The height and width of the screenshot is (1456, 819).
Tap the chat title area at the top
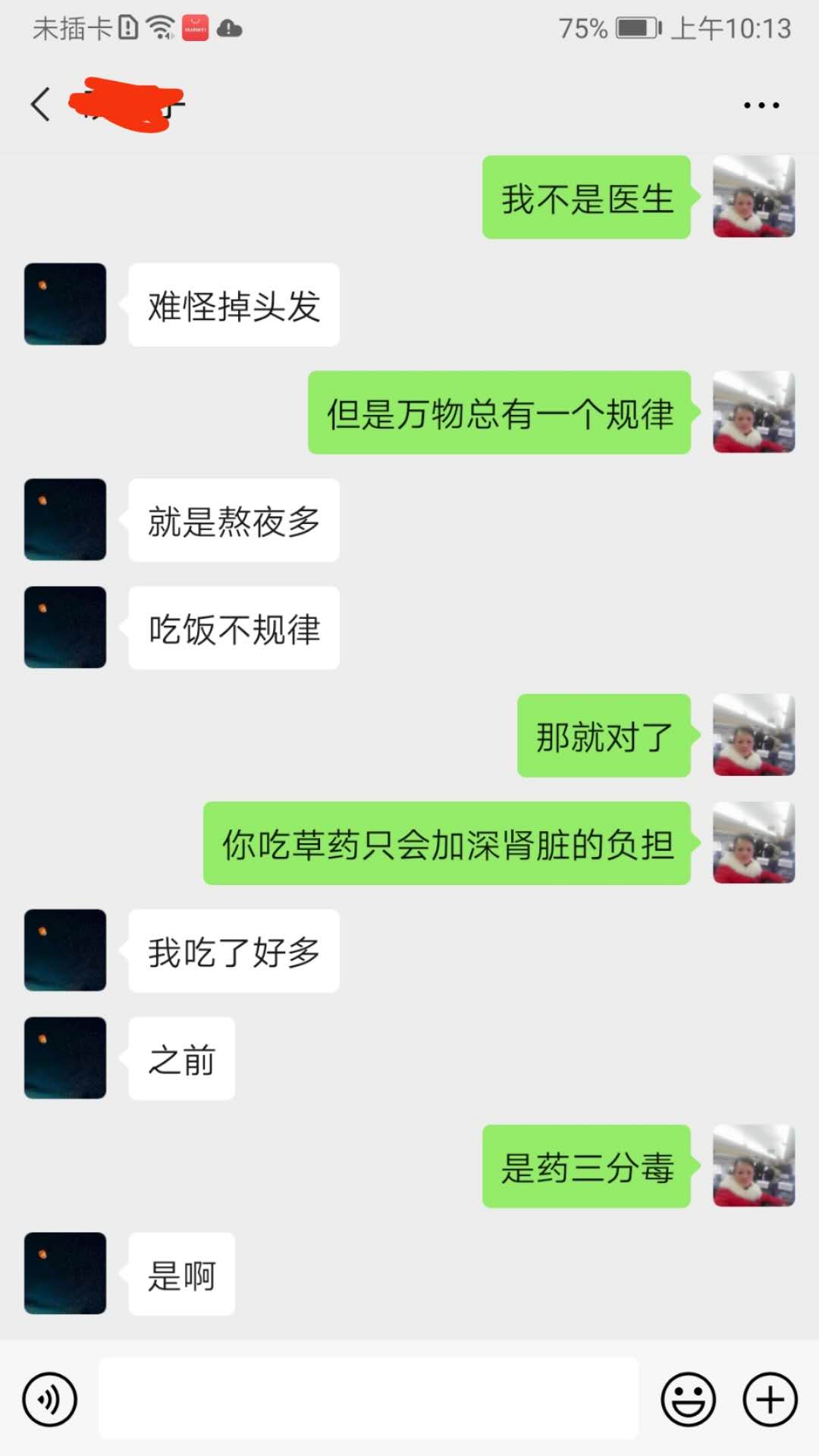coord(125,105)
